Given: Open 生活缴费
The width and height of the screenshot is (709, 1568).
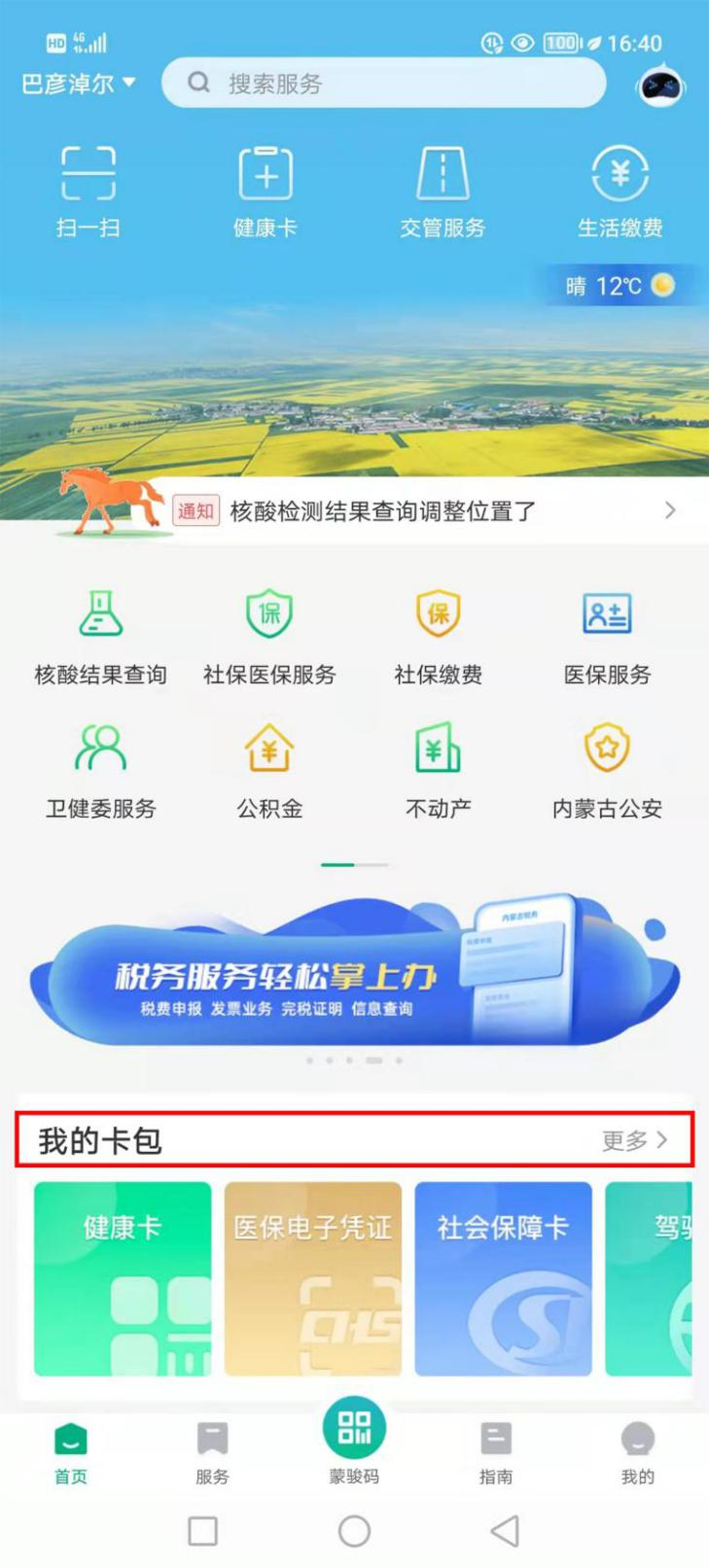Looking at the screenshot, I should coord(620,192).
